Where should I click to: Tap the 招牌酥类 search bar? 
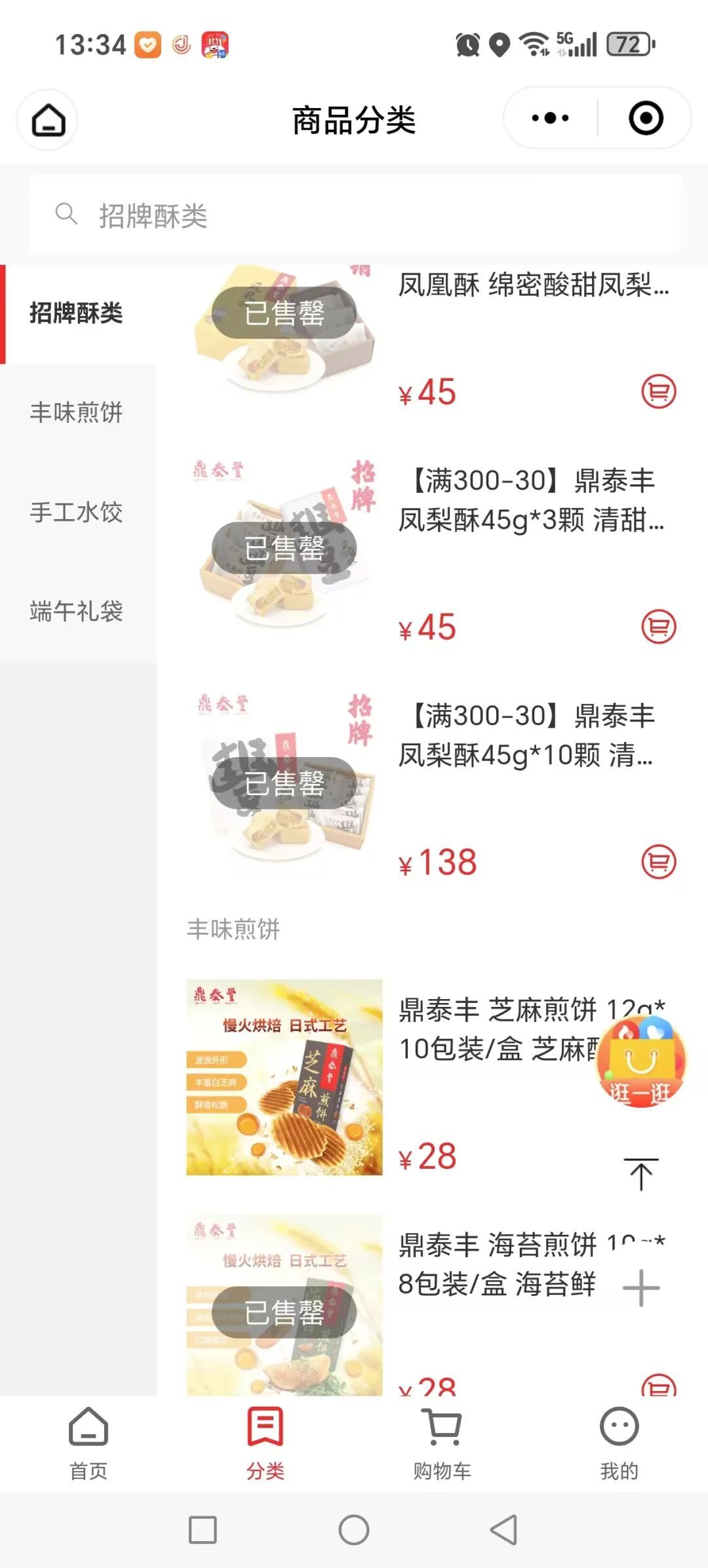coord(354,217)
